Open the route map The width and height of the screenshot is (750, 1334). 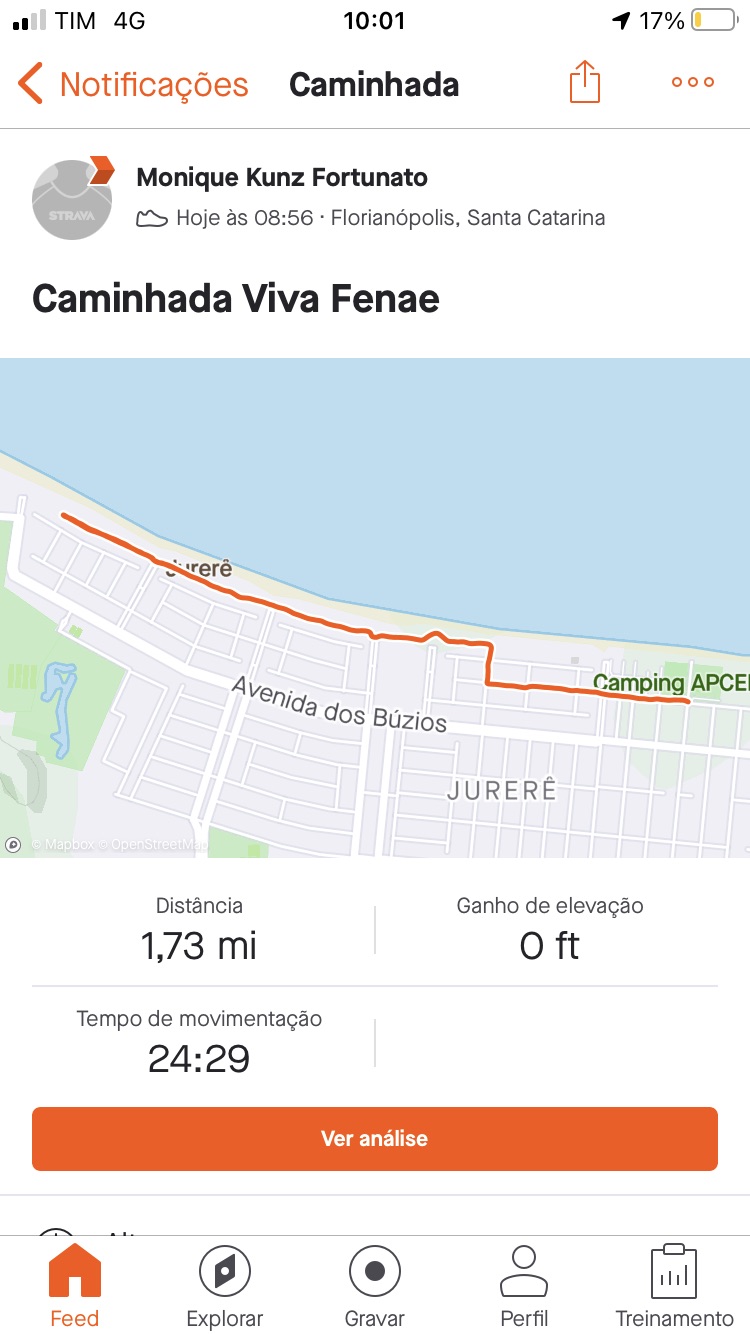[x=375, y=608]
